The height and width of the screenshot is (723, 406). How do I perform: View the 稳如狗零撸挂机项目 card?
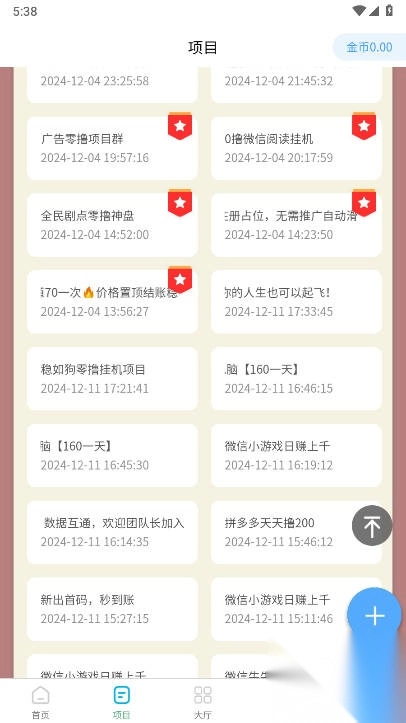click(x=112, y=379)
